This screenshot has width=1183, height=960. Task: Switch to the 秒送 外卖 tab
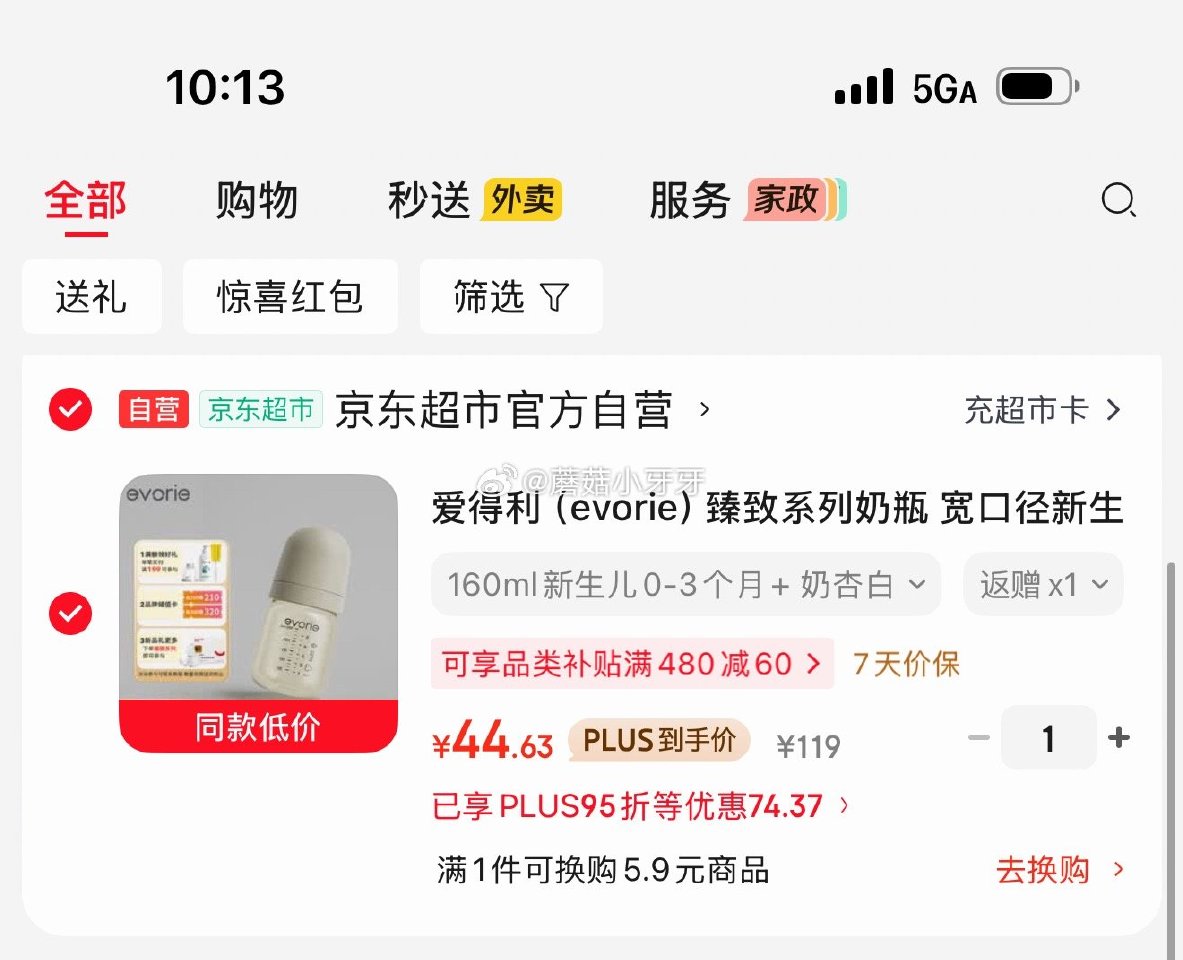pos(474,201)
